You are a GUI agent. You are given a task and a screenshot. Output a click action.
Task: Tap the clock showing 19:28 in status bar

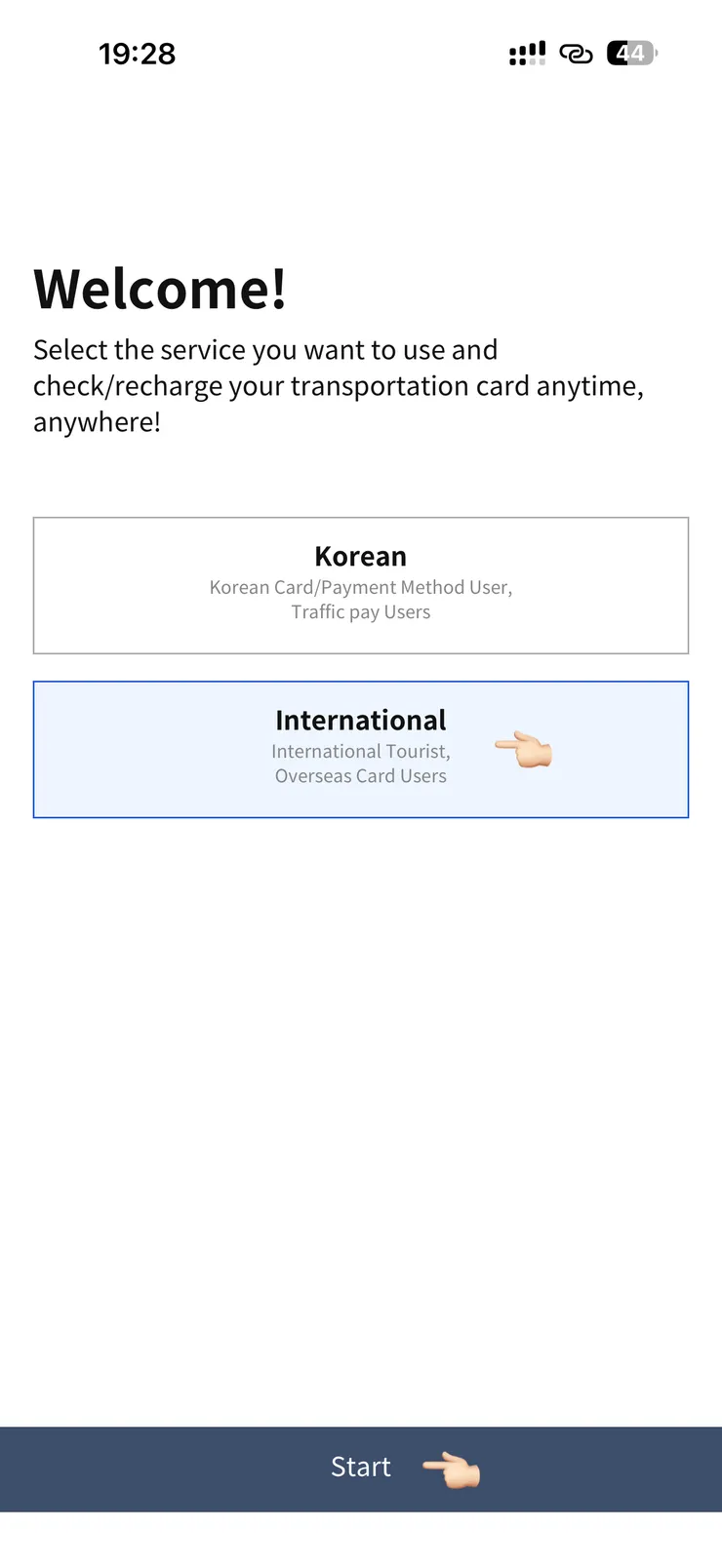tap(138, 54)
